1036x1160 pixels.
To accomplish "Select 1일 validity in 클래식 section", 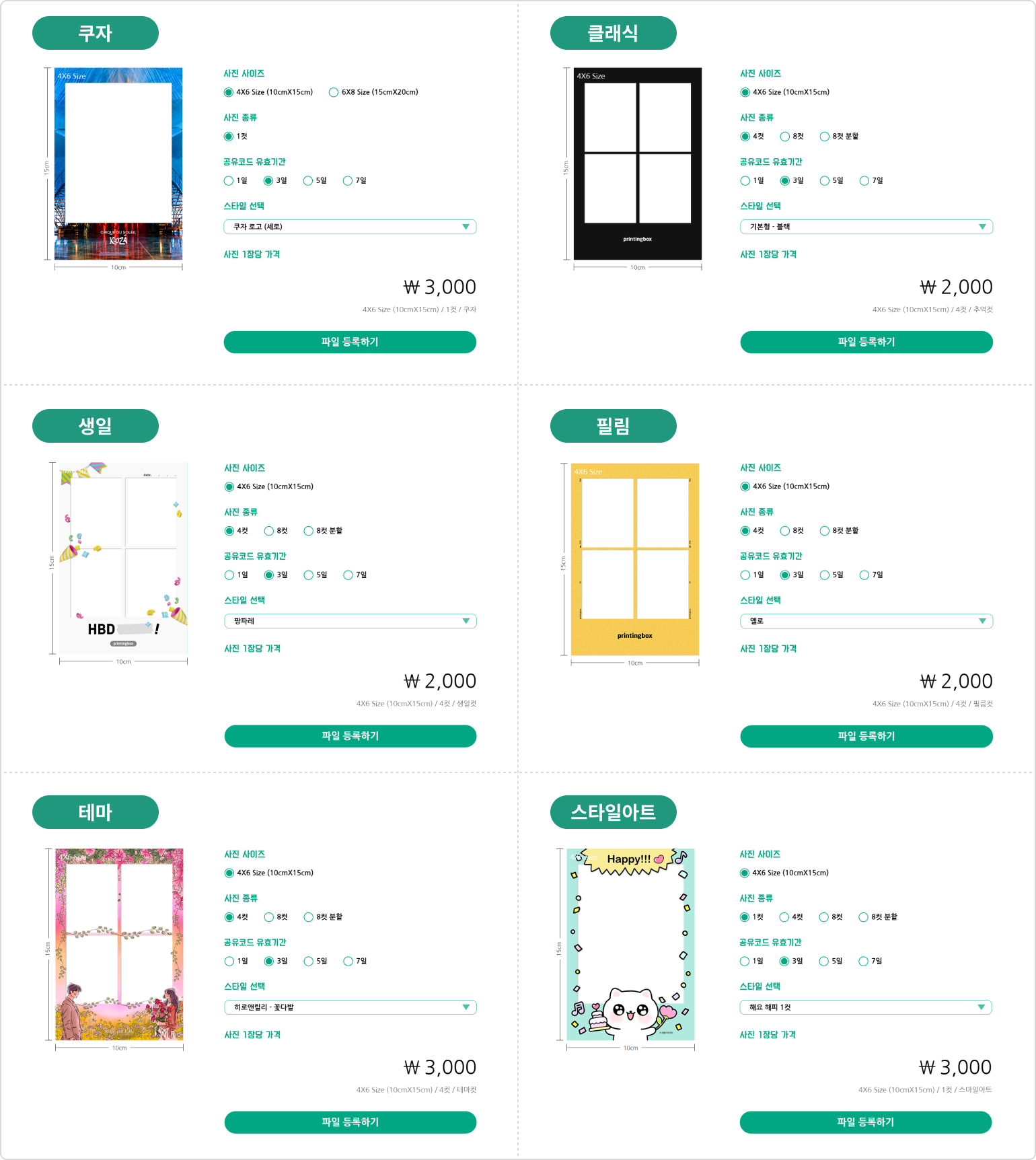I will (745, 180).
